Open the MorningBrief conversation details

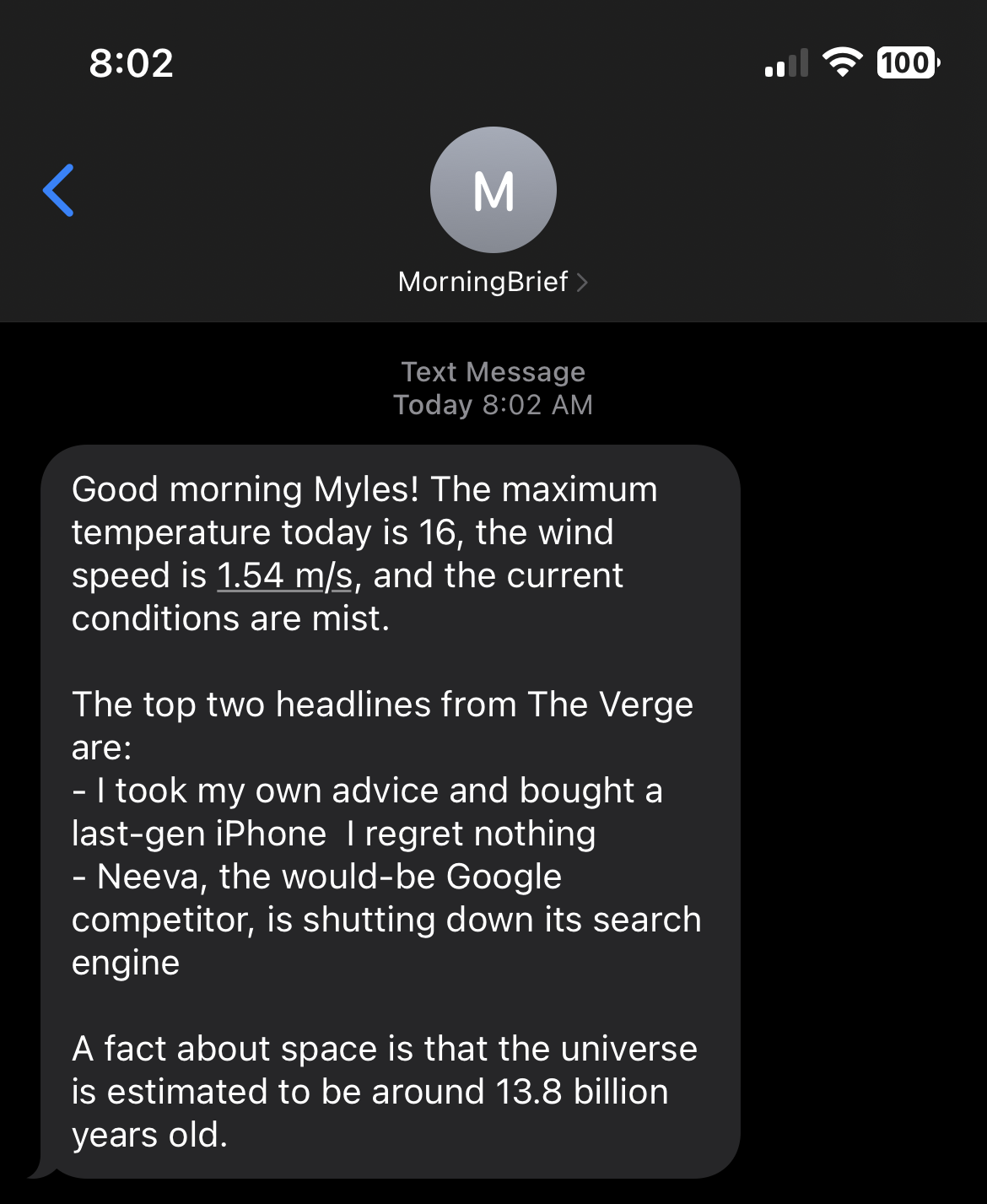coord(493,282)
